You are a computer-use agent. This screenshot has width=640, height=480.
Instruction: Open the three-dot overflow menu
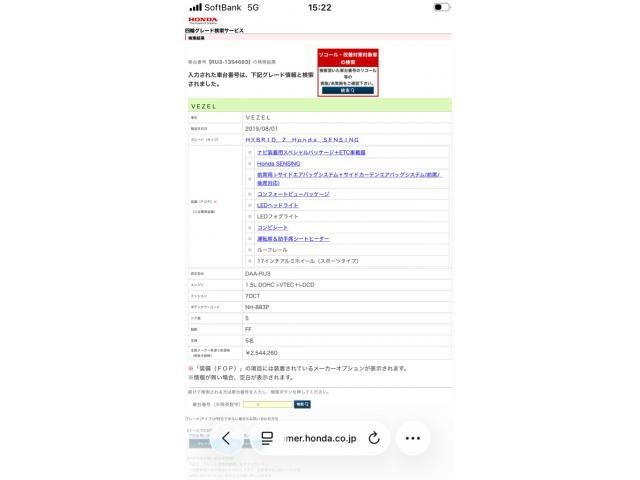click(413, 438)
